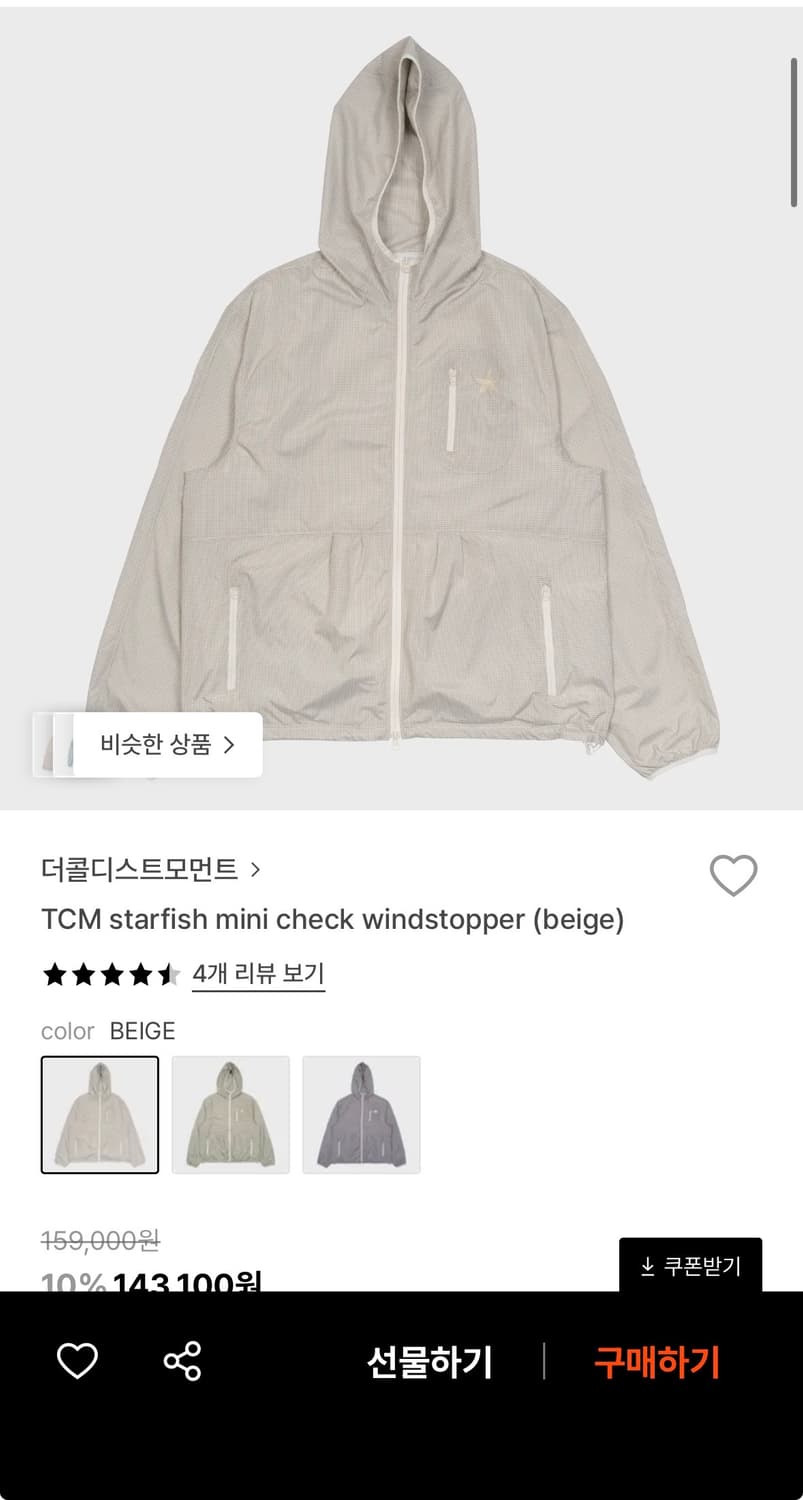This screenshot has height=1500, width=803.
Task: Click the 쿠폰받기 coupon button
Action: (691, 1267)
